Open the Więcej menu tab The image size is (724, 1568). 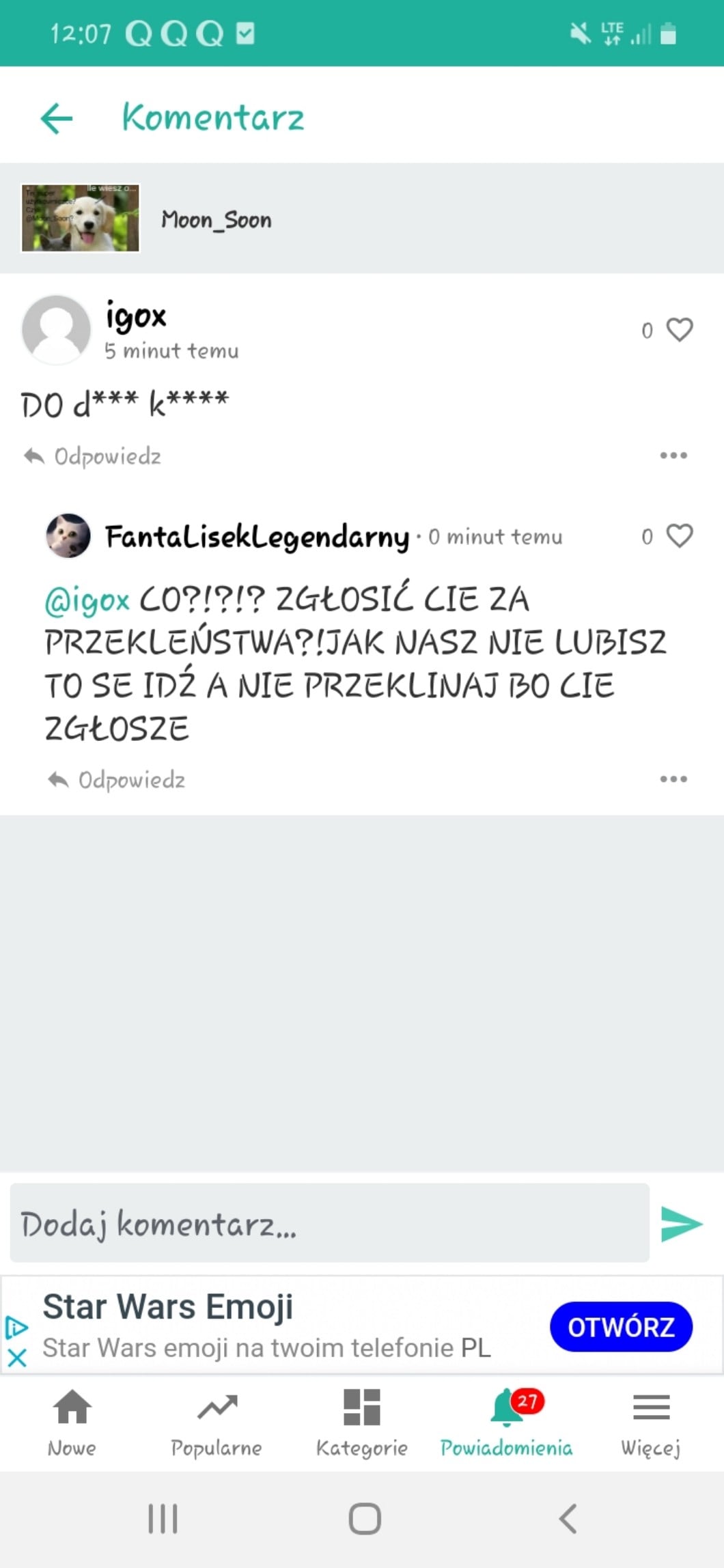[651, 1423]
